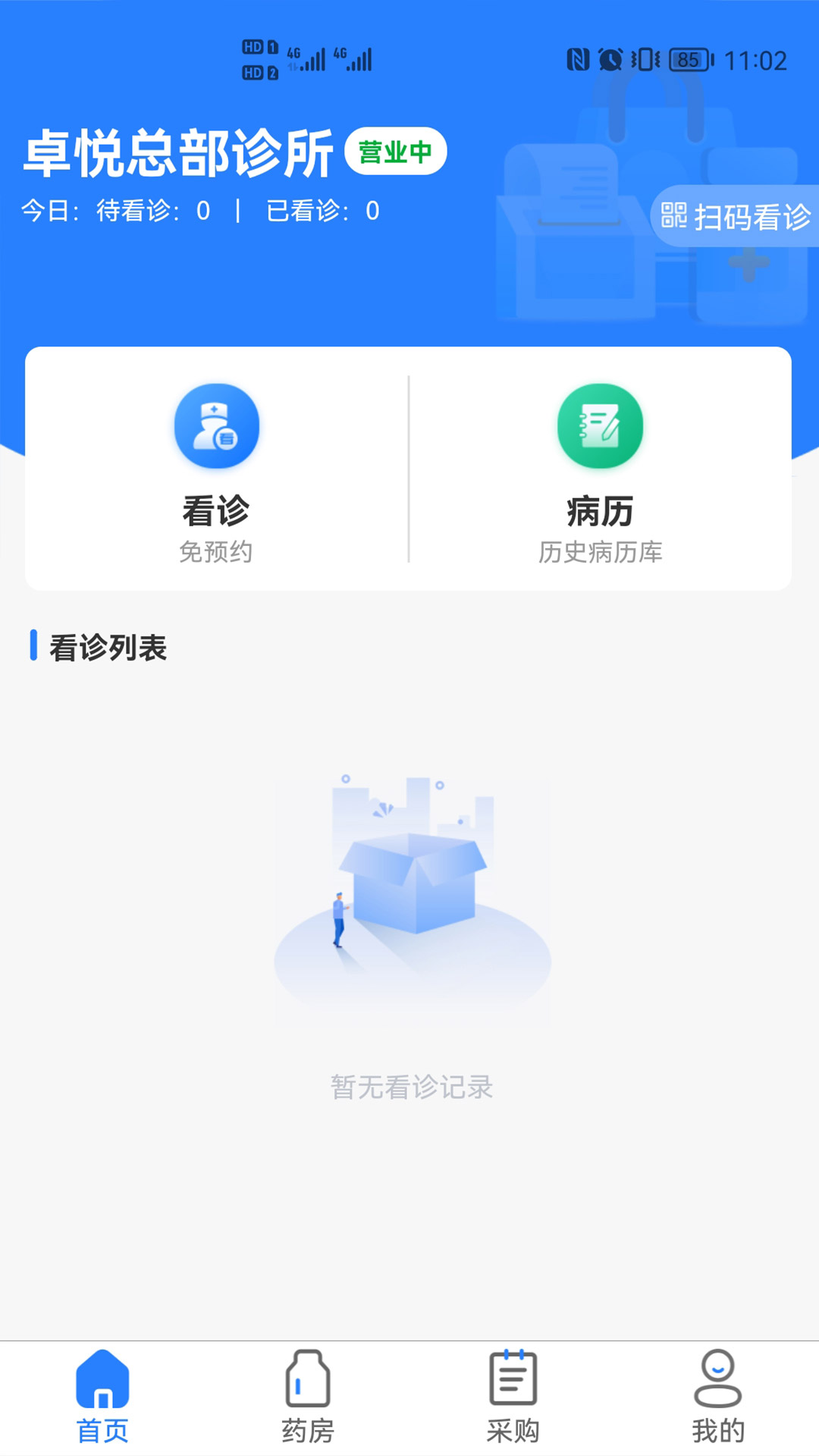Tap the 暂无看诊记录 empty state text
Image resolution: width=819 pixels, height=1456 pixels.
[x=410, y=1088]
